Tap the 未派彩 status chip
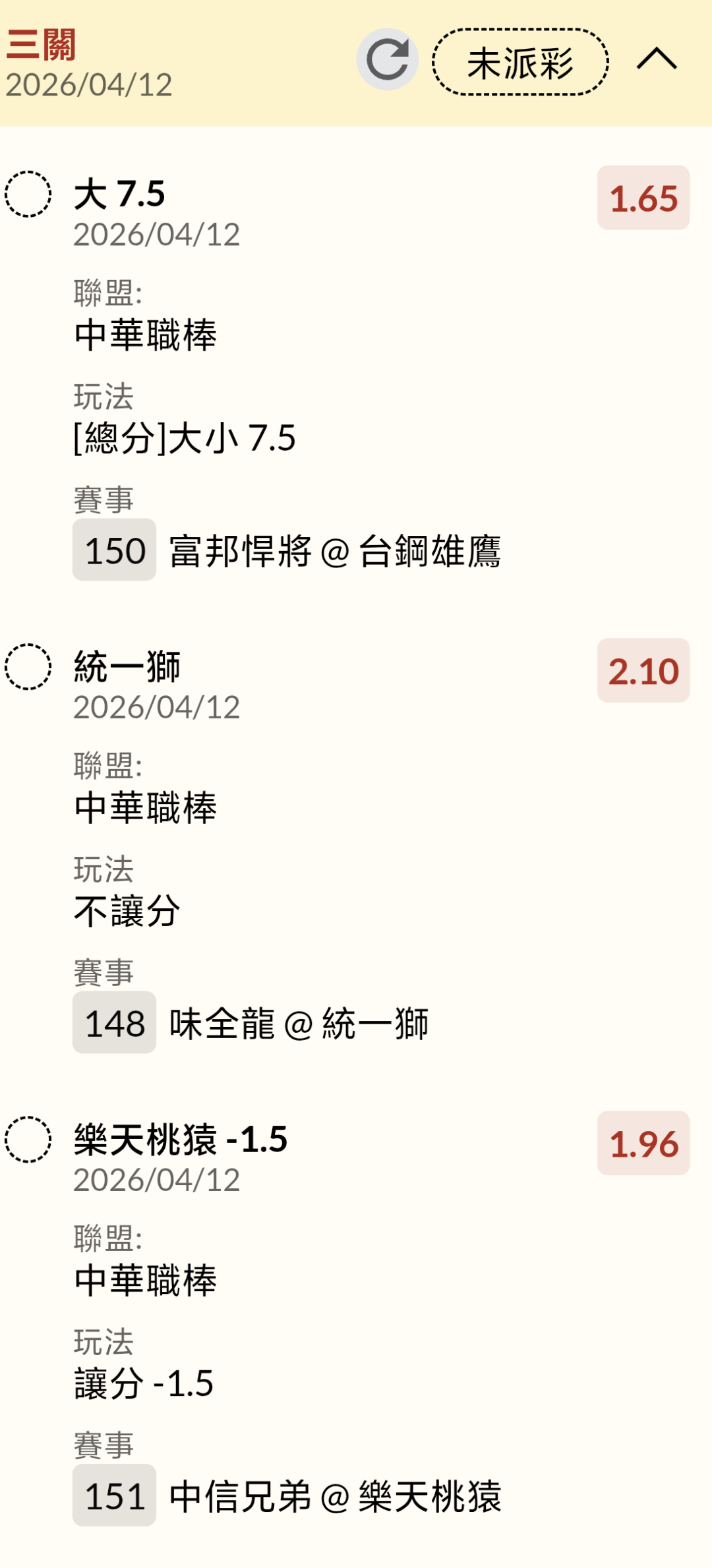Screen dimensions: 712x1568 [520, 62]
